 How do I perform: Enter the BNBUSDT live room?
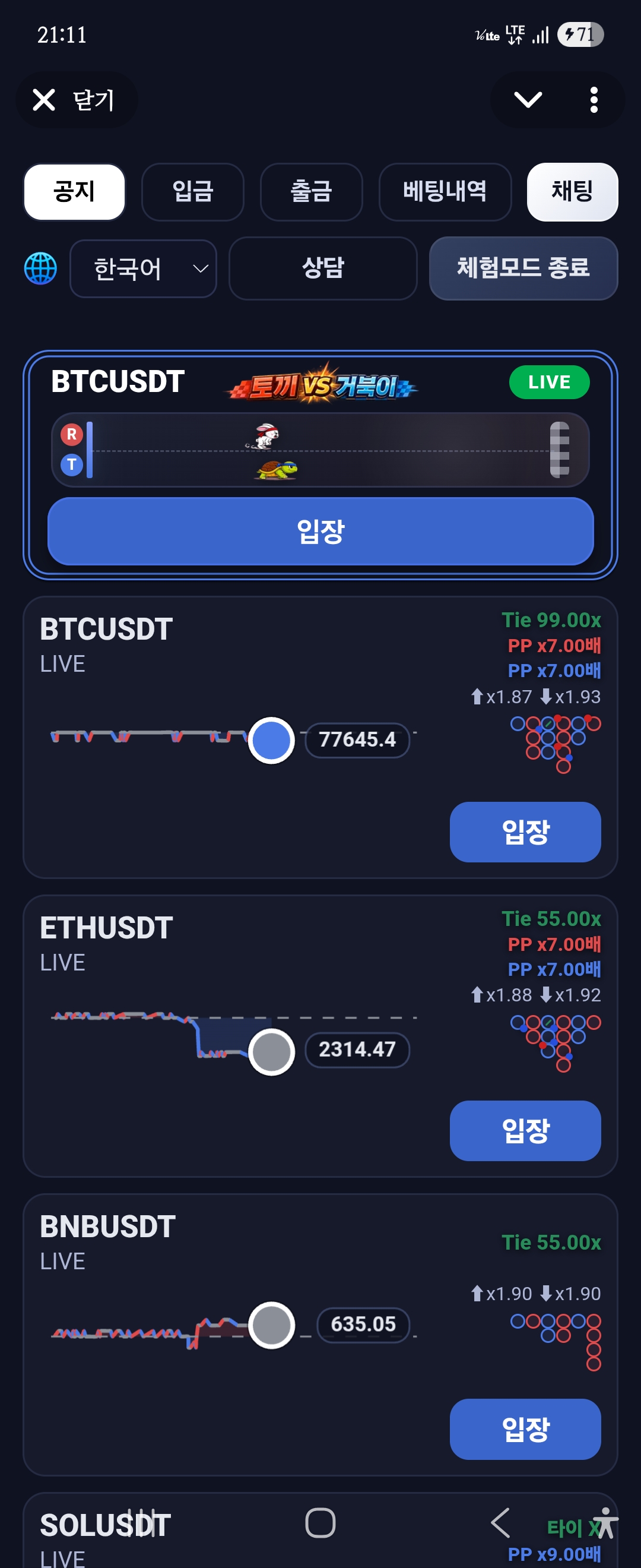tap(525, 1428)
